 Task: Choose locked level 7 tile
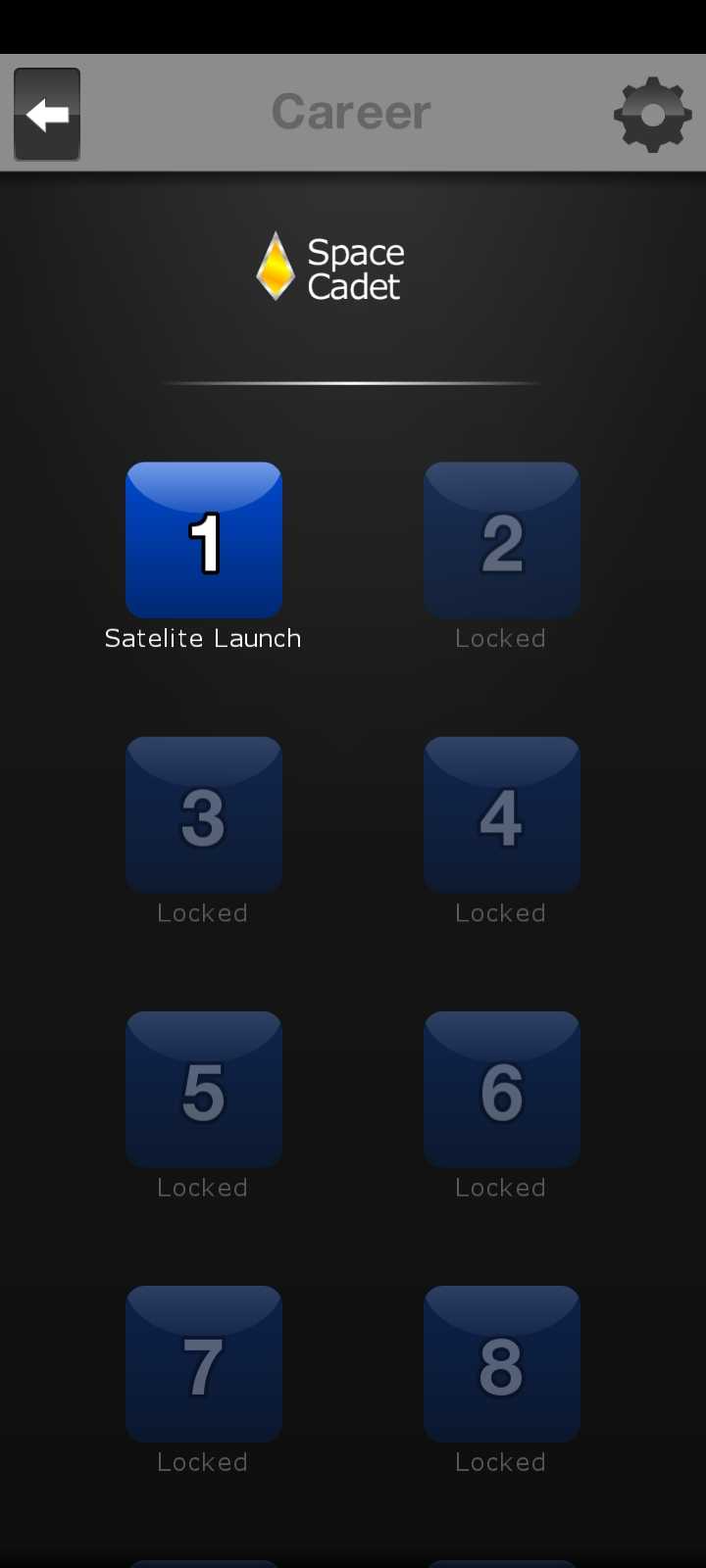coord(204,1363)
